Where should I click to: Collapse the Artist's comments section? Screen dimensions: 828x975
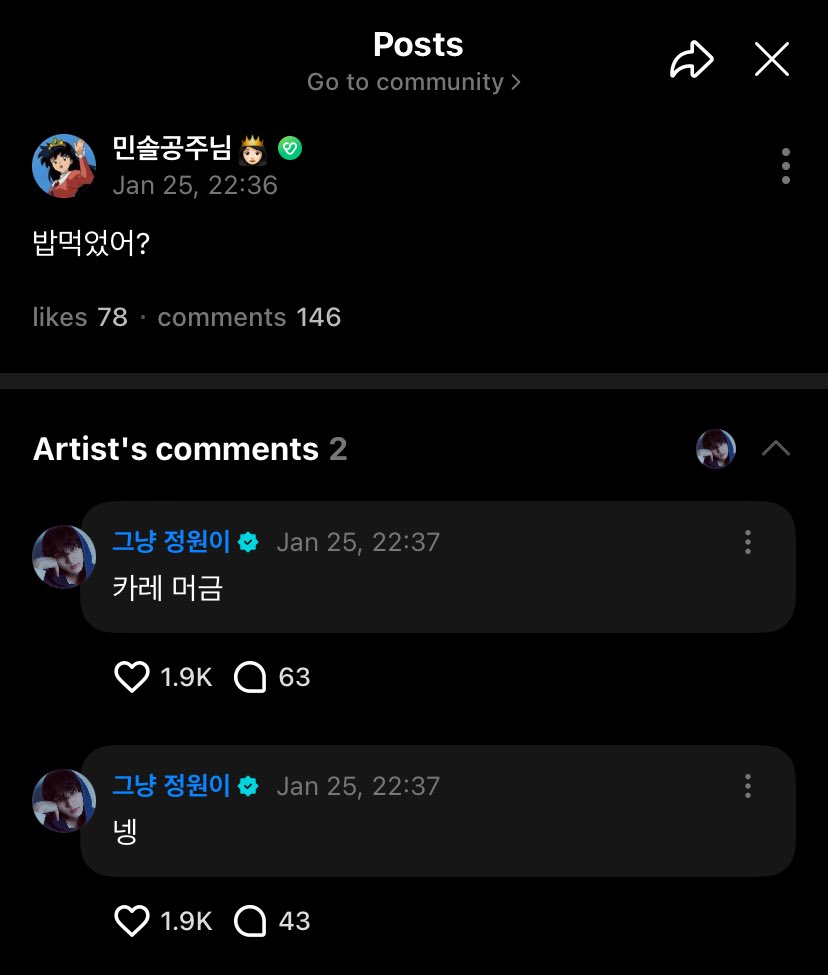(x=776, y=448)
